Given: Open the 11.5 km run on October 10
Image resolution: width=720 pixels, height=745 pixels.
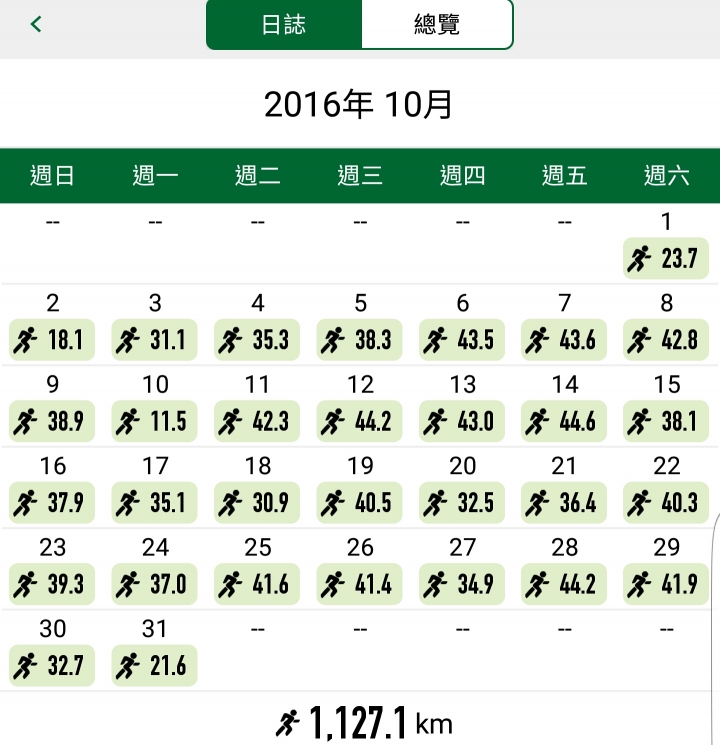Looking at the screenshot, I should [x=155, y=422].
